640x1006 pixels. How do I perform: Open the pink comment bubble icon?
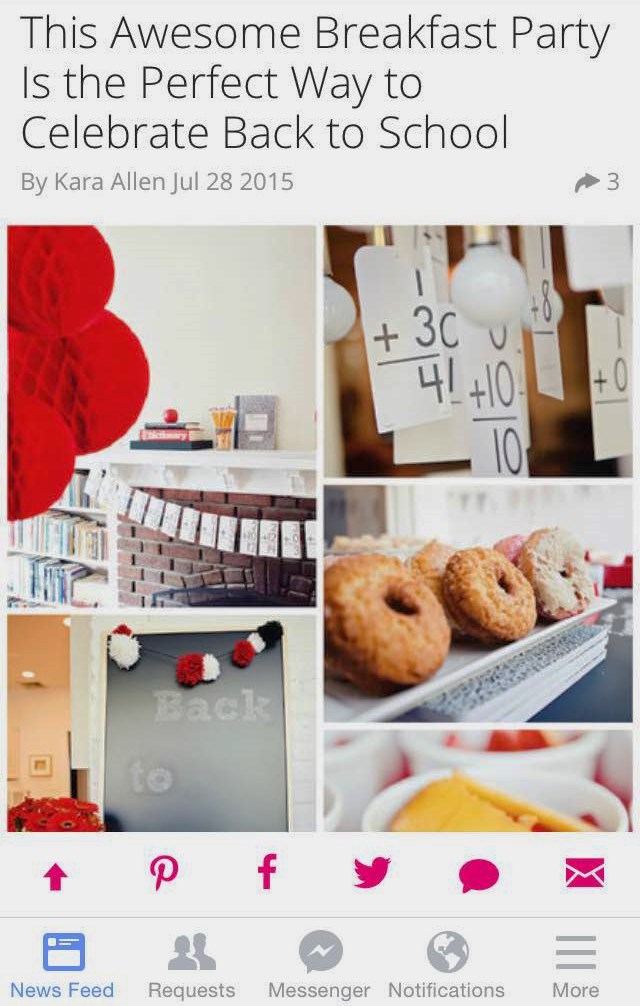click(x=479, y=876)
